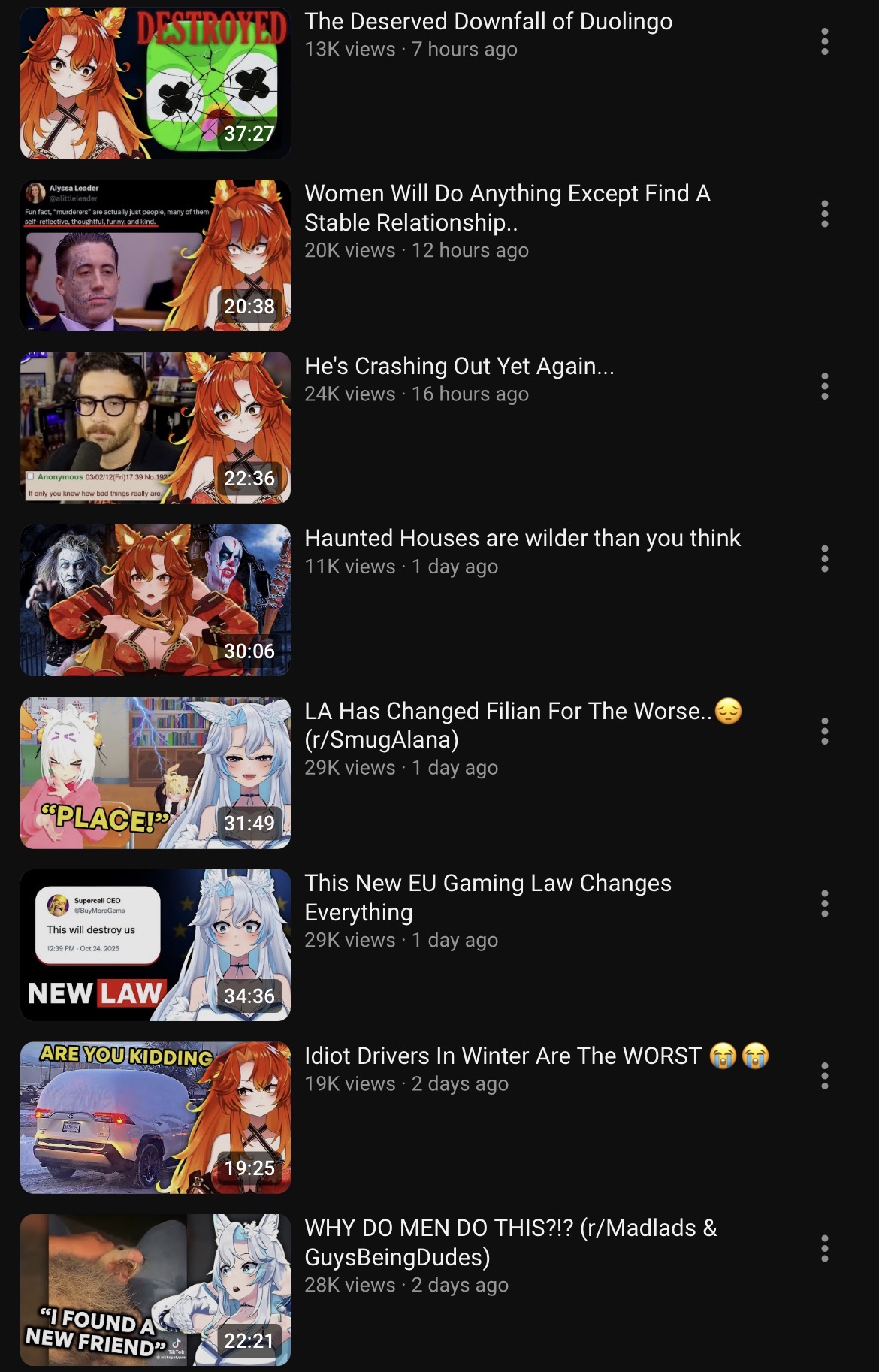Show options for He's Crashing Out video
This screenshot has width=879, height=1372.
coord(824,386)
